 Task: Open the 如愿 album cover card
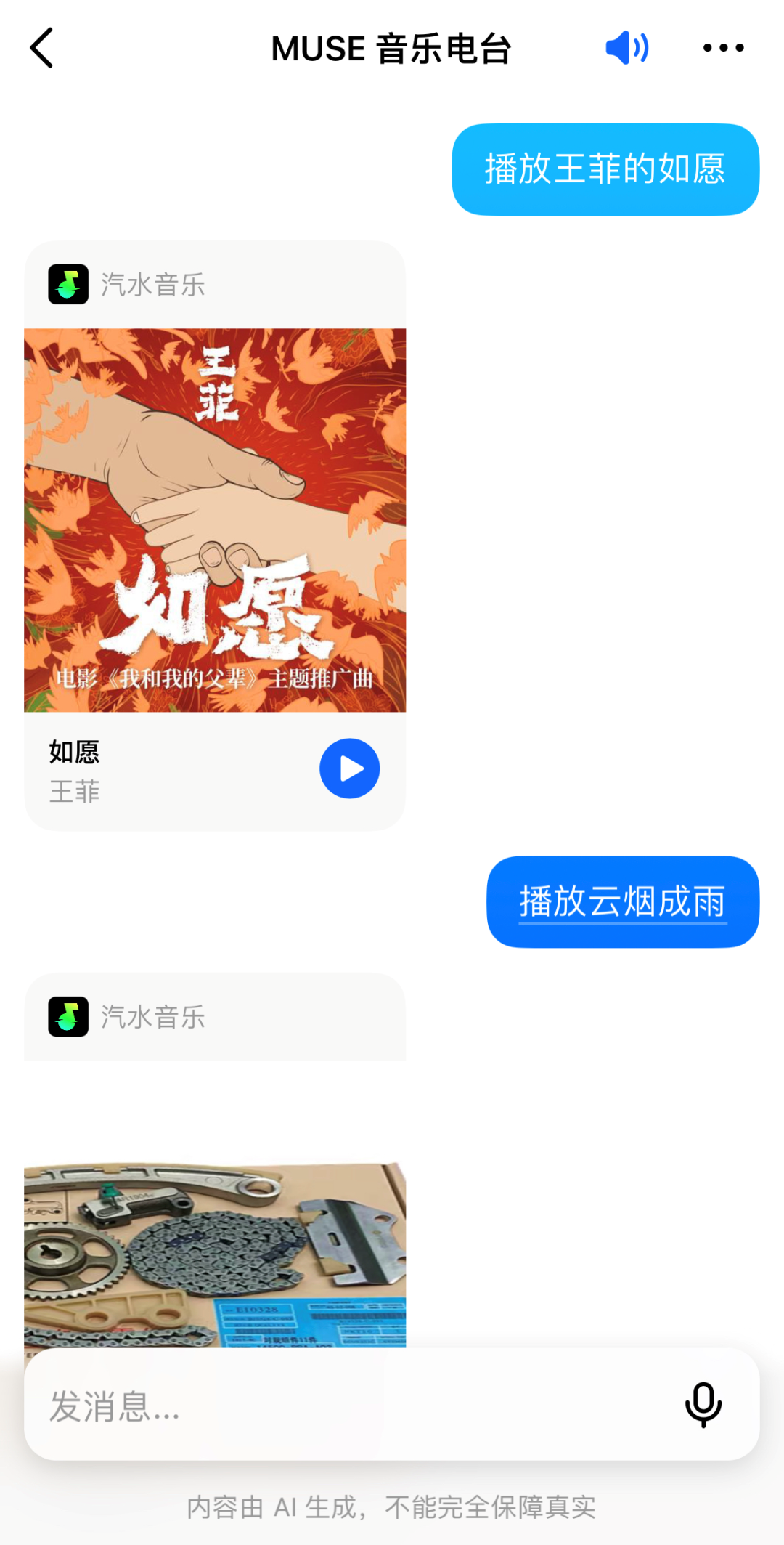[215, 520]
